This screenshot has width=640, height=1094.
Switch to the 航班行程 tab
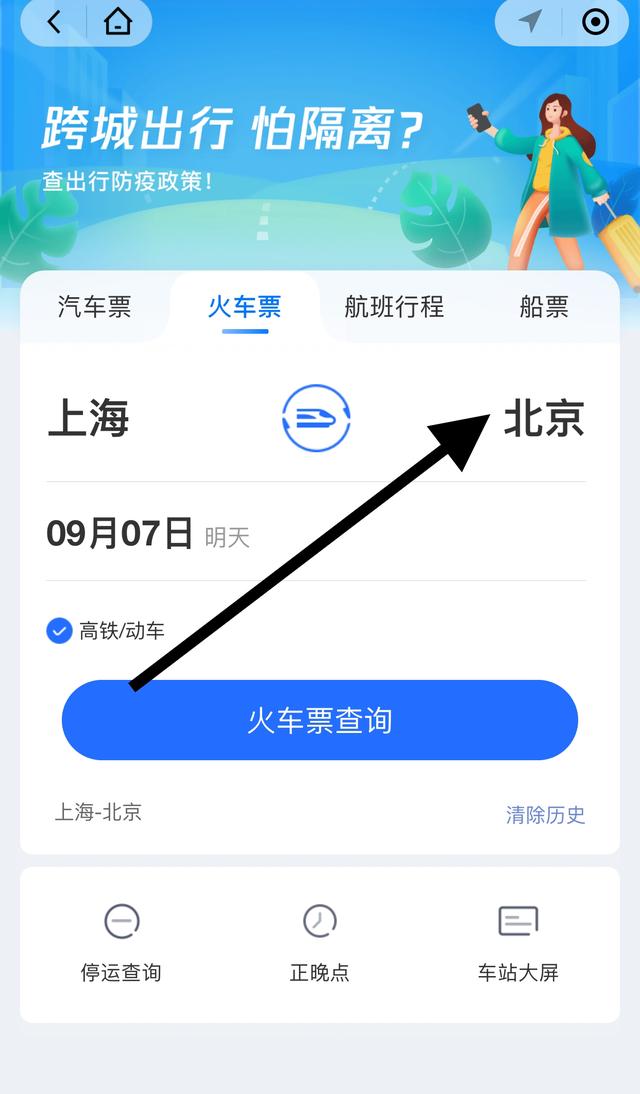[x=394, y=307]
